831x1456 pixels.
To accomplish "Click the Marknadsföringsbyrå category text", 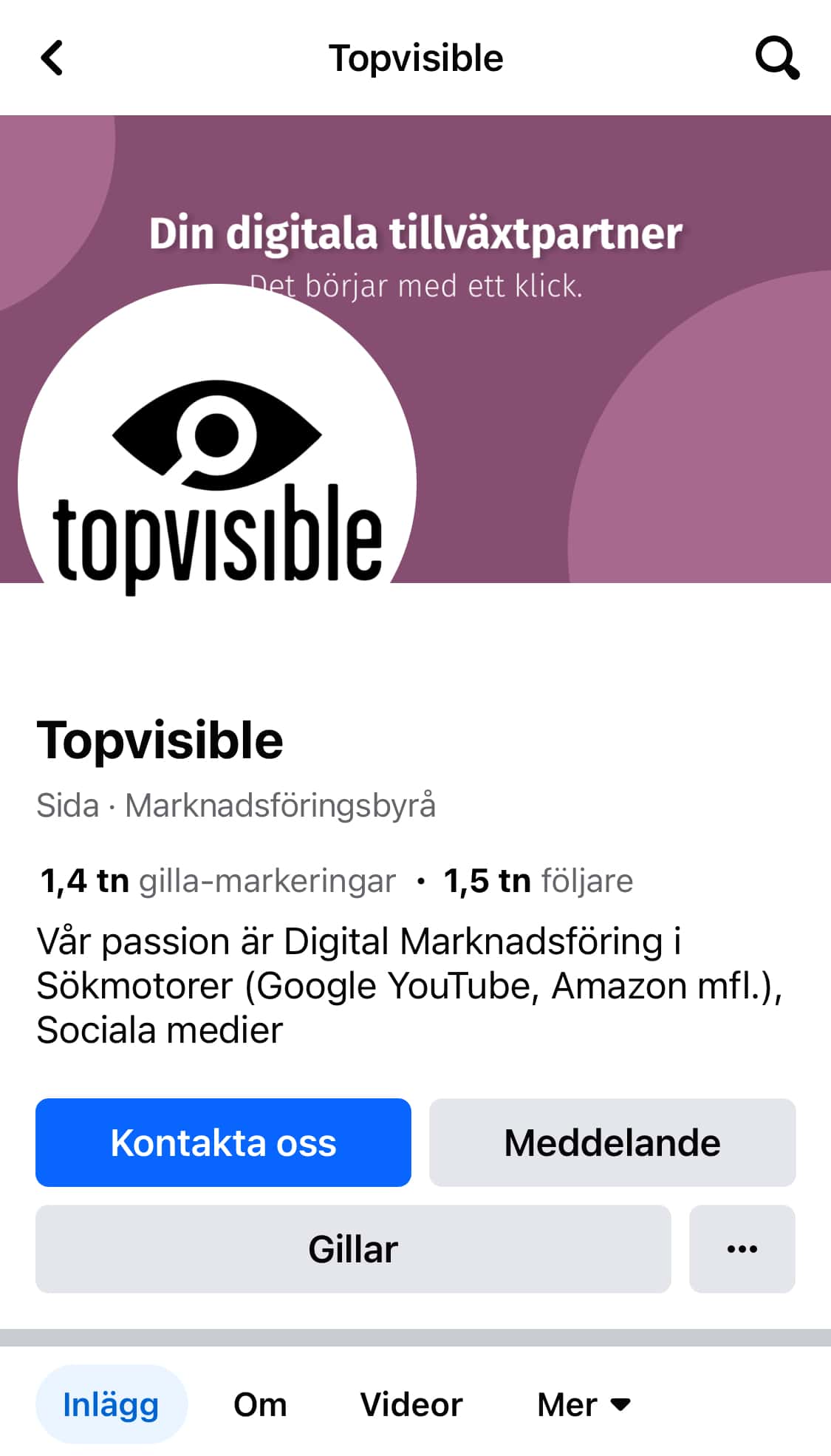I will tap(281, 806).
